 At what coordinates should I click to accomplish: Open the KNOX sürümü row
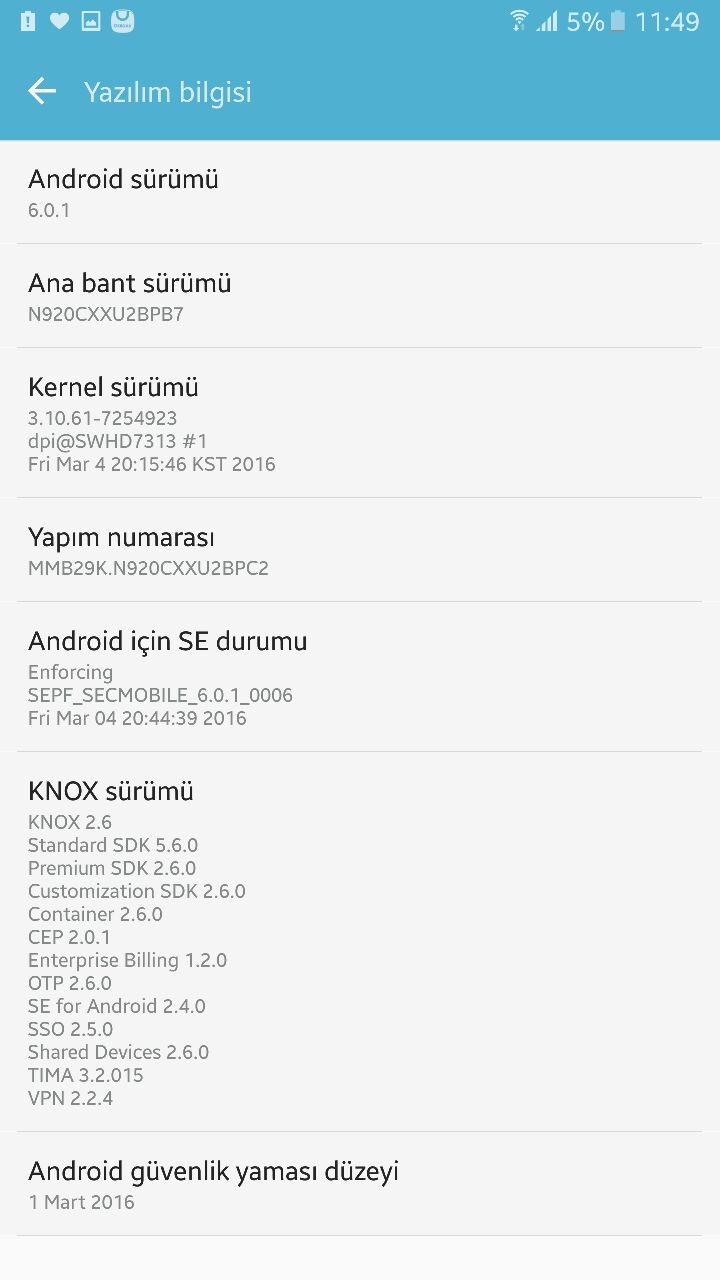pyautogui.click(x=360, y=942)
